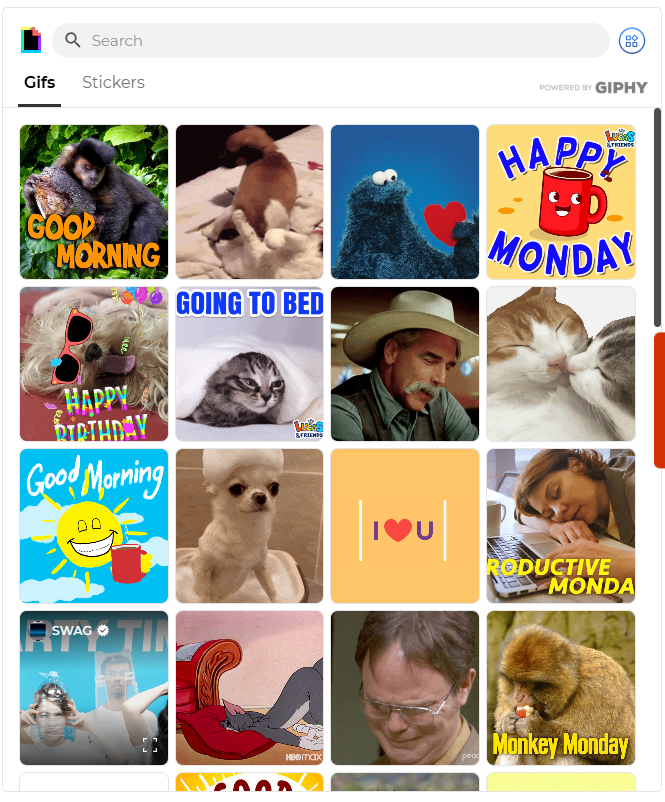Select the Happy Monday mug GIF

560,201
